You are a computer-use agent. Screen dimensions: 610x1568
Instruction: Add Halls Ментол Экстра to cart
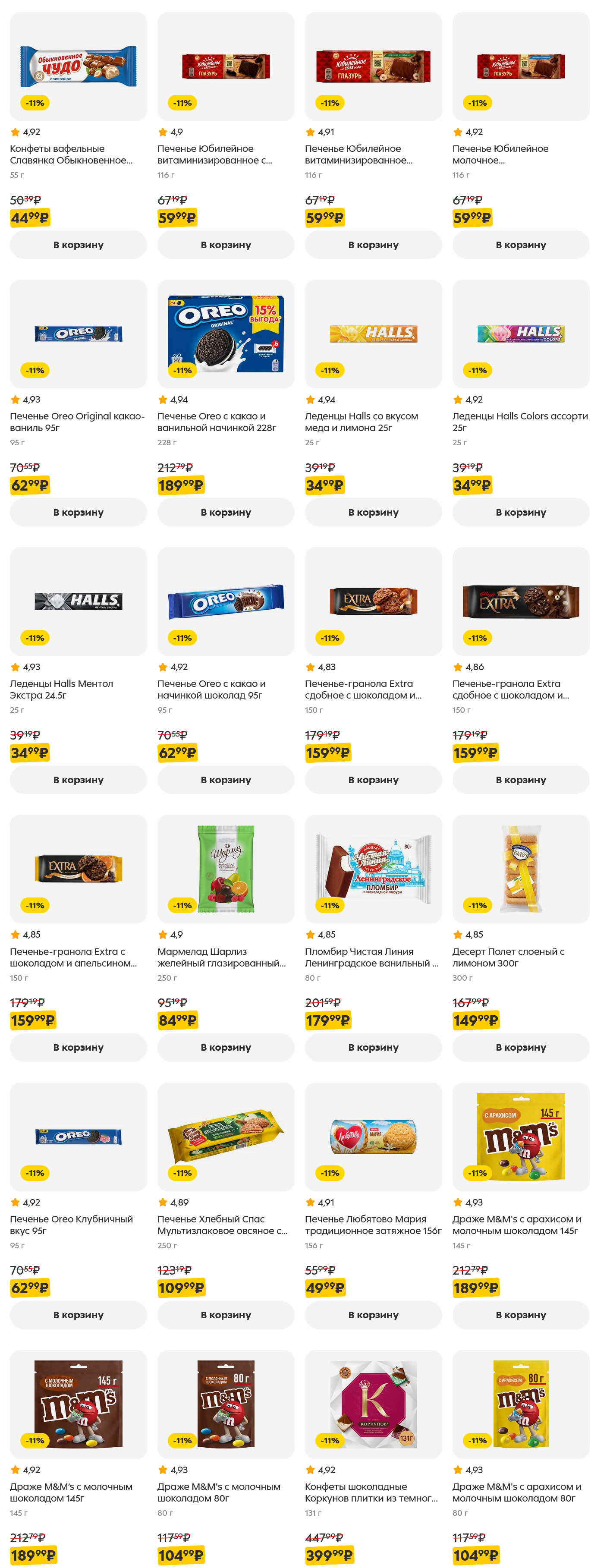[x=78, y=780]
